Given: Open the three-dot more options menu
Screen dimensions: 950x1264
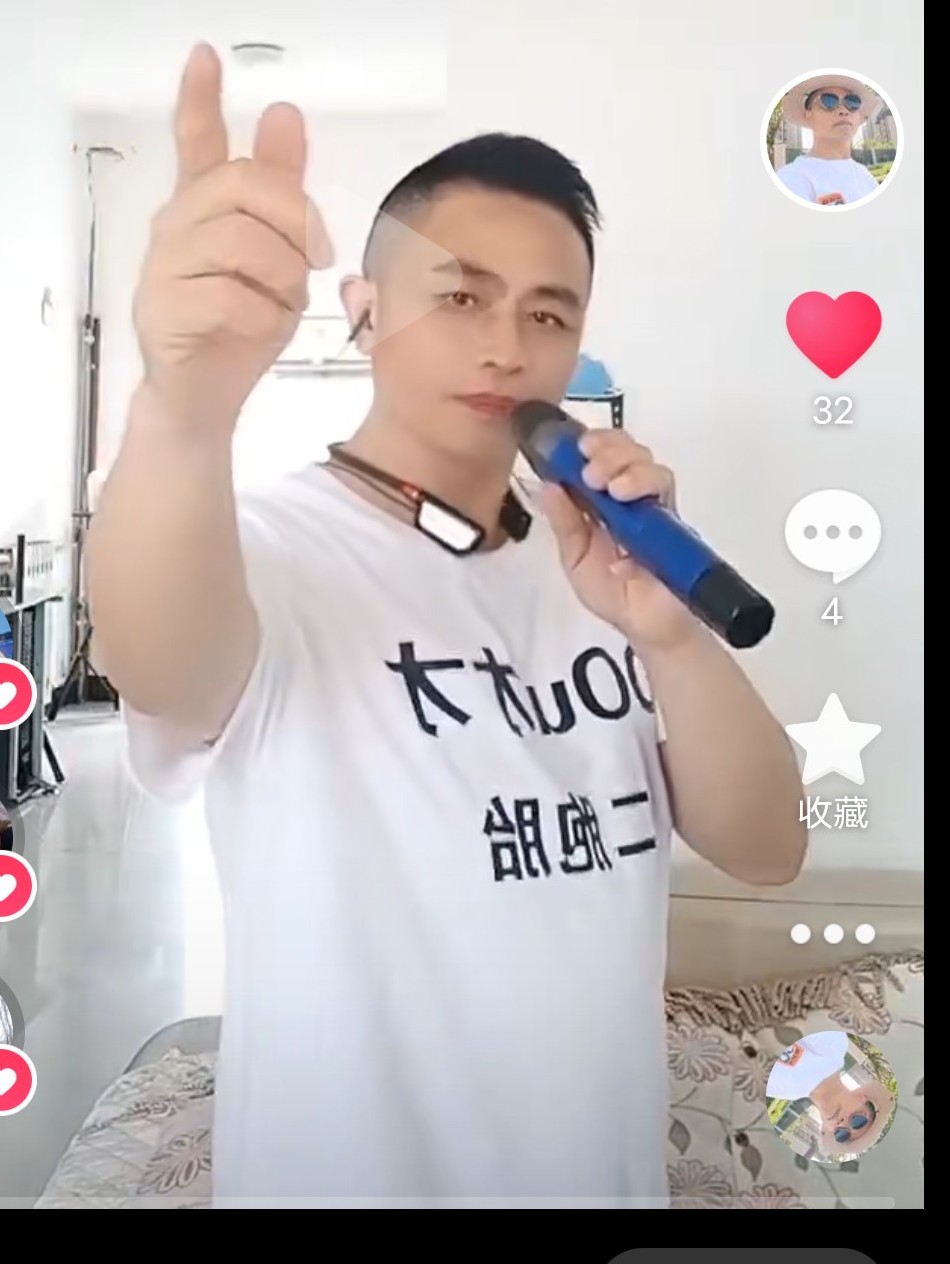Looking at the screenshot, I should click(x=832, y=933).
